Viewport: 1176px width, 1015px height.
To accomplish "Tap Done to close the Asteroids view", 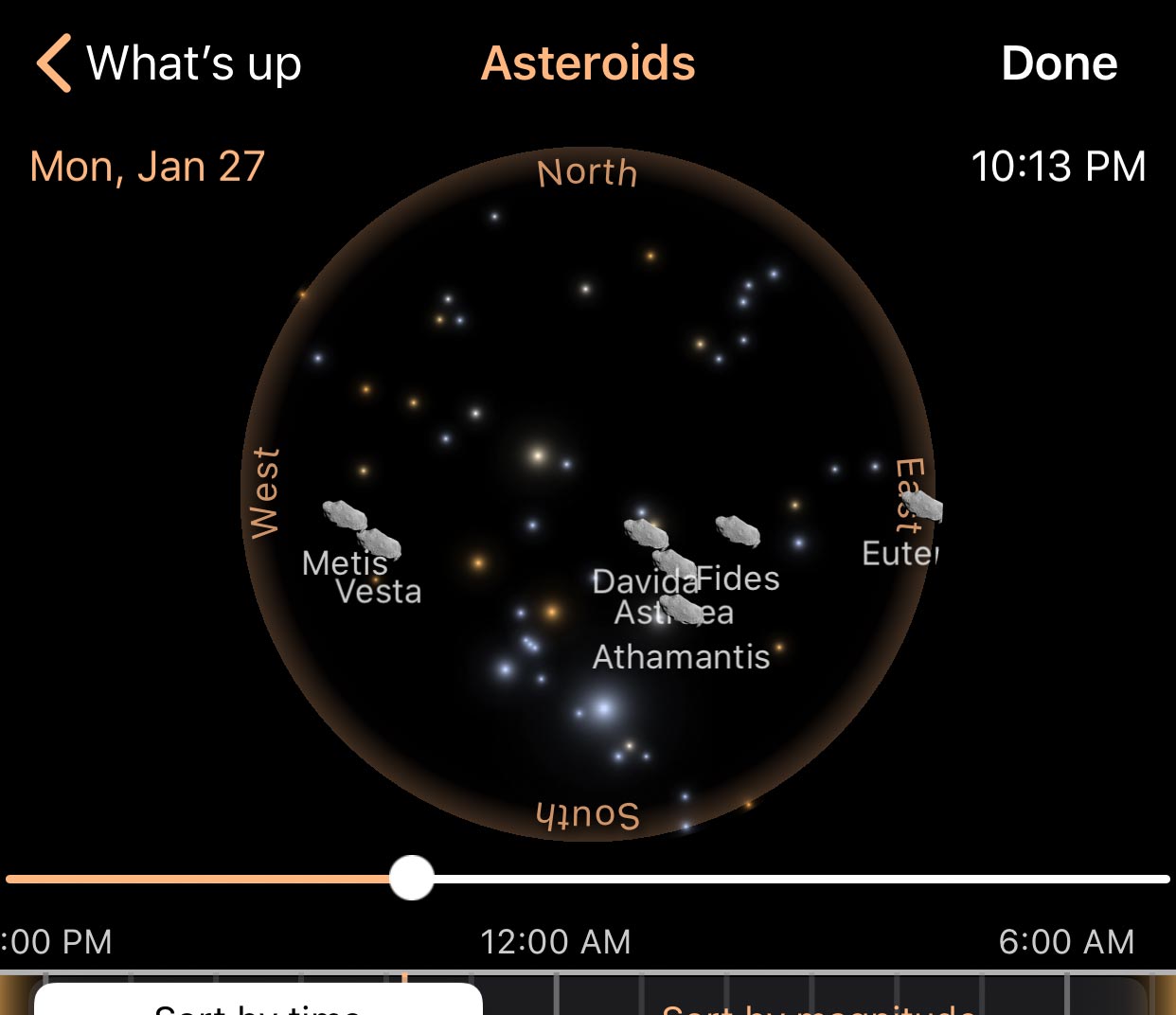I will tap(1059, 64).
